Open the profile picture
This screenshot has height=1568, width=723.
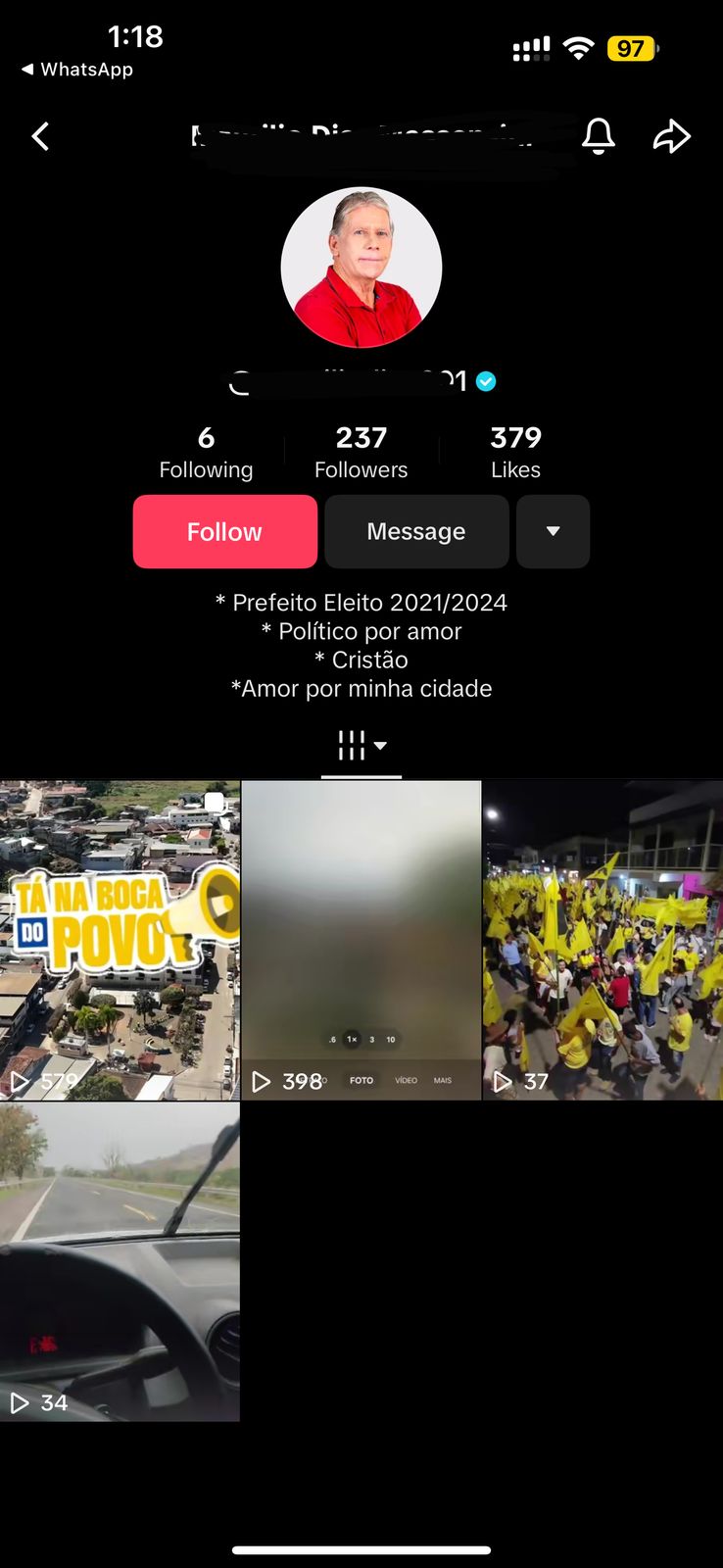click(x=361, y=268)
